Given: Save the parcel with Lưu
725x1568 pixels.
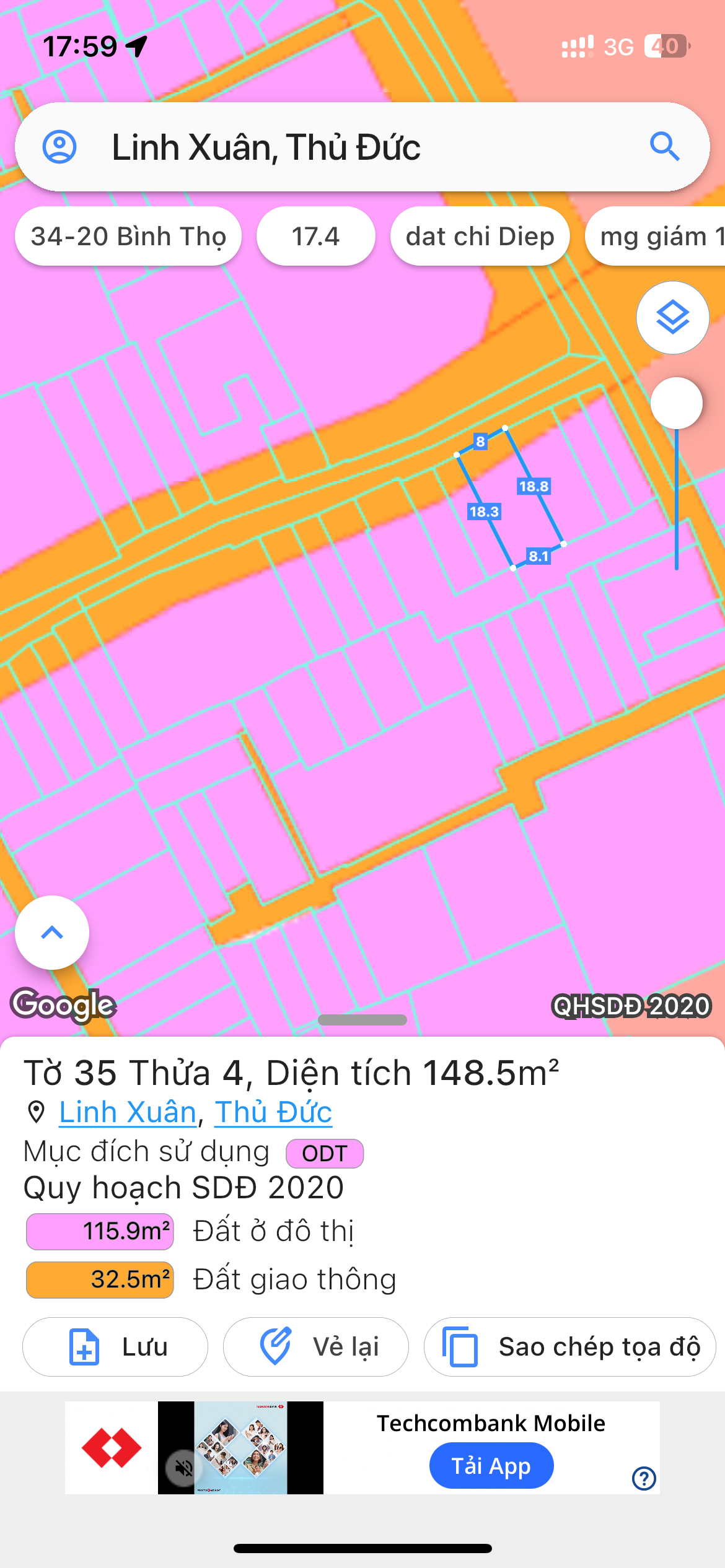Looking at the screenshot, I should pos(115,1347).
